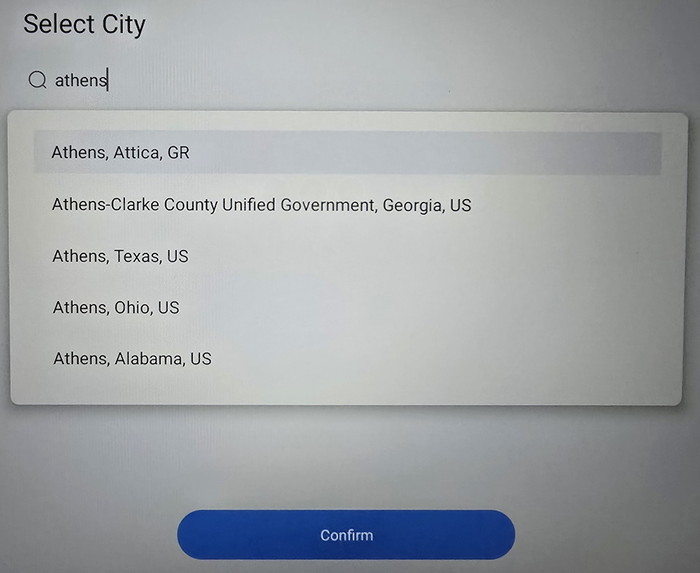The height and width of the screenshot is (573, 700).
Task: Pick Athens, Ohio, US
Action: click(116, 307)
